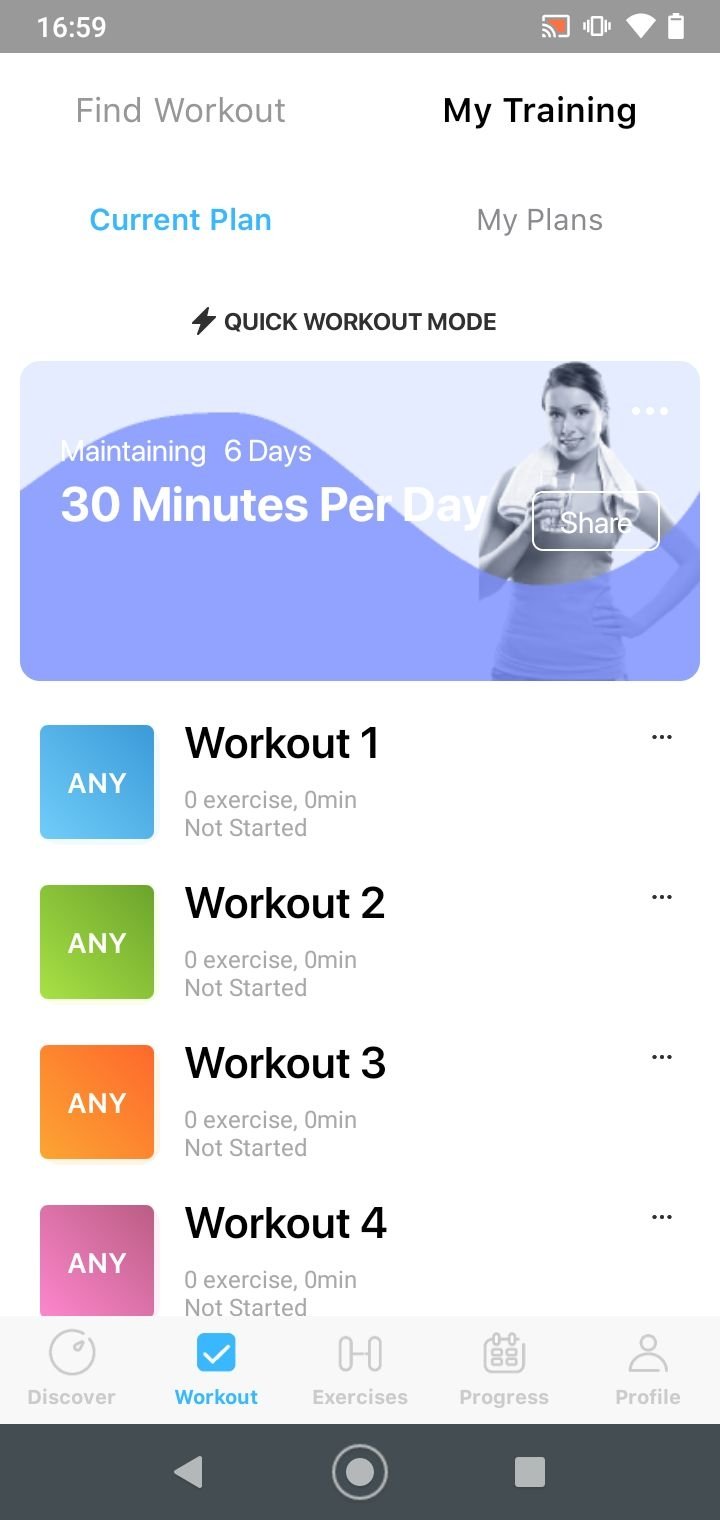Select the My Plans tab
This screenshot has height=1520, width=720.
tap(540, 220)
